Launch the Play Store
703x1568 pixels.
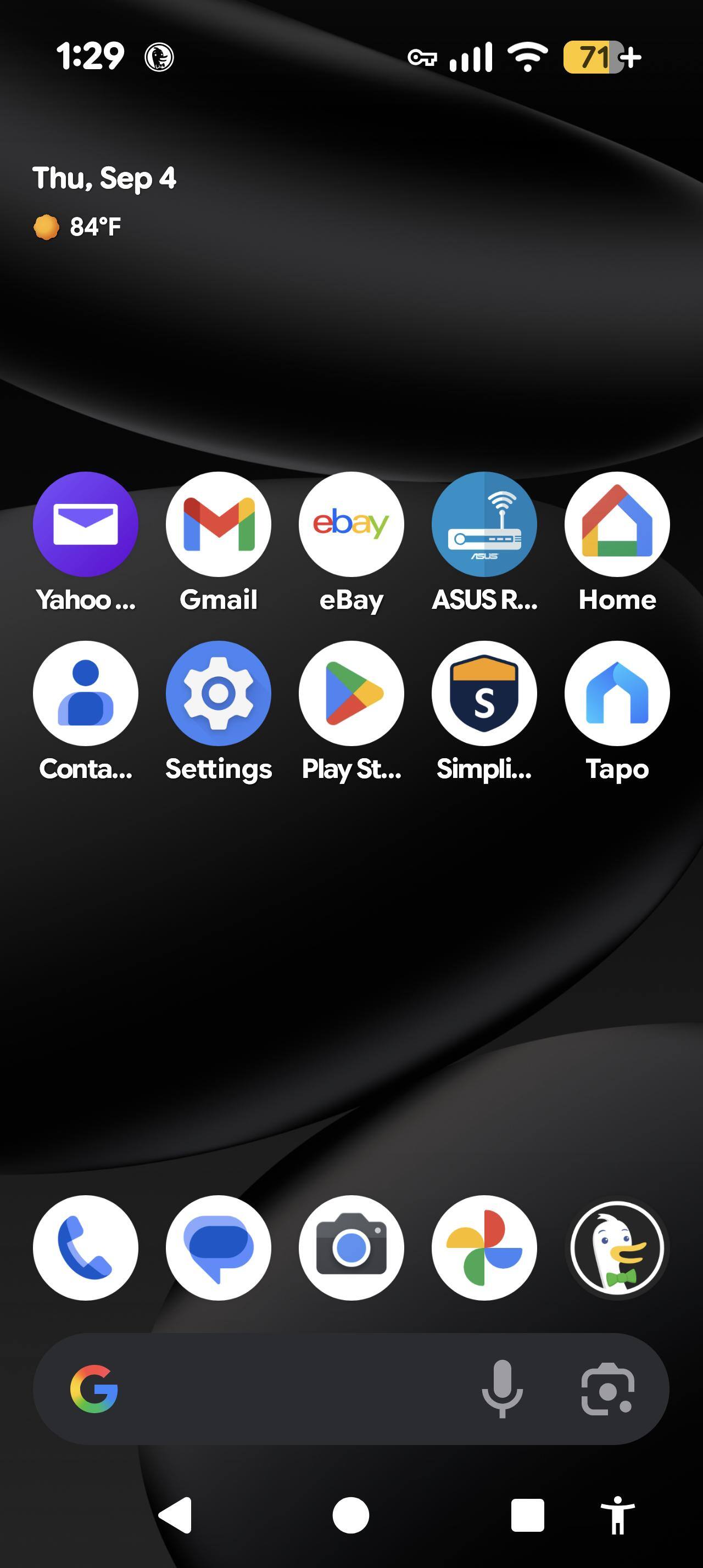(x=351, y=693)
